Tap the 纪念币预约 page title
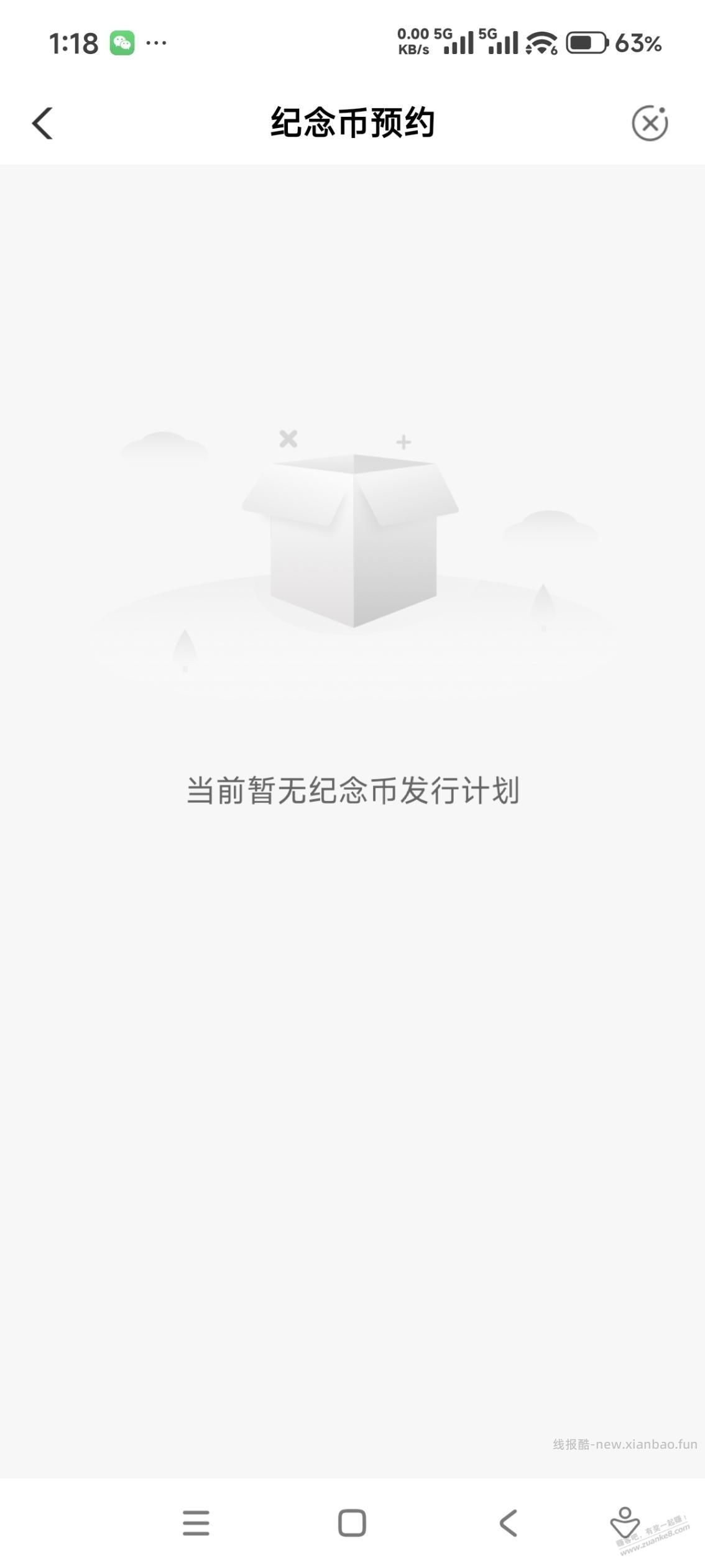 [352, 122]
